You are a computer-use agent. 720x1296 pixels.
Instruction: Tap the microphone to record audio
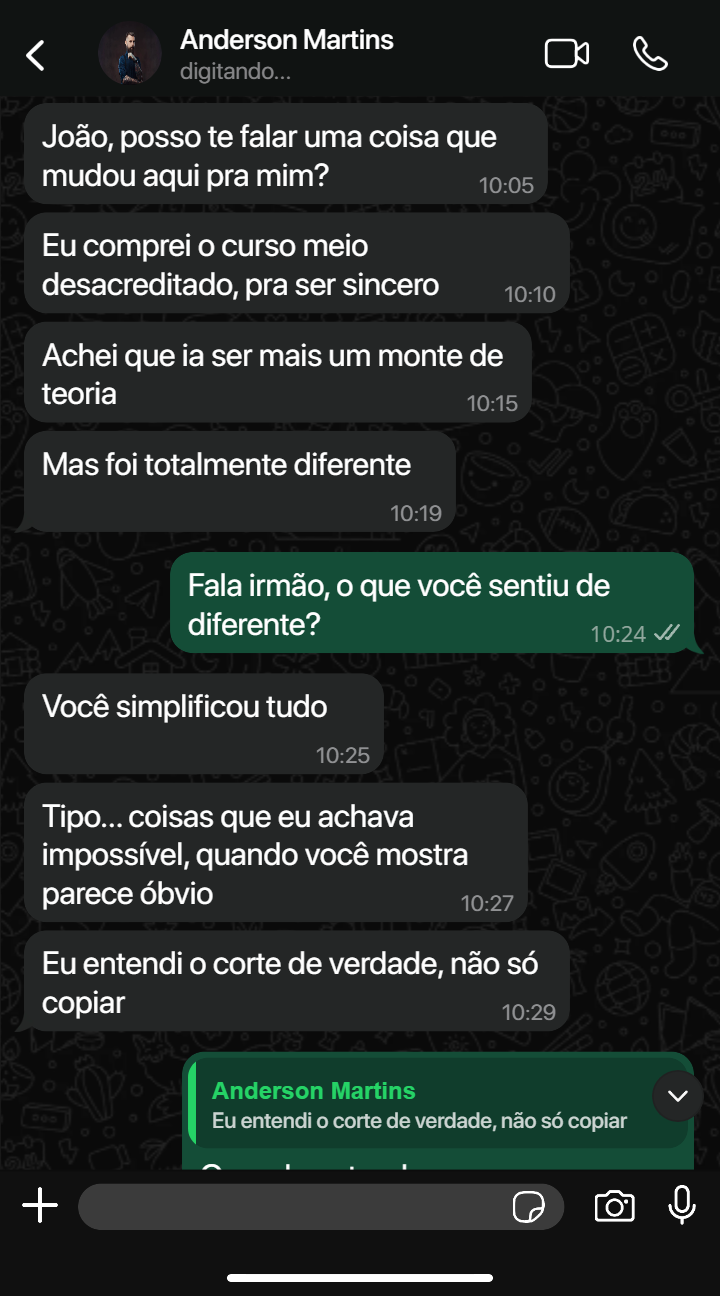[682, 1206]
